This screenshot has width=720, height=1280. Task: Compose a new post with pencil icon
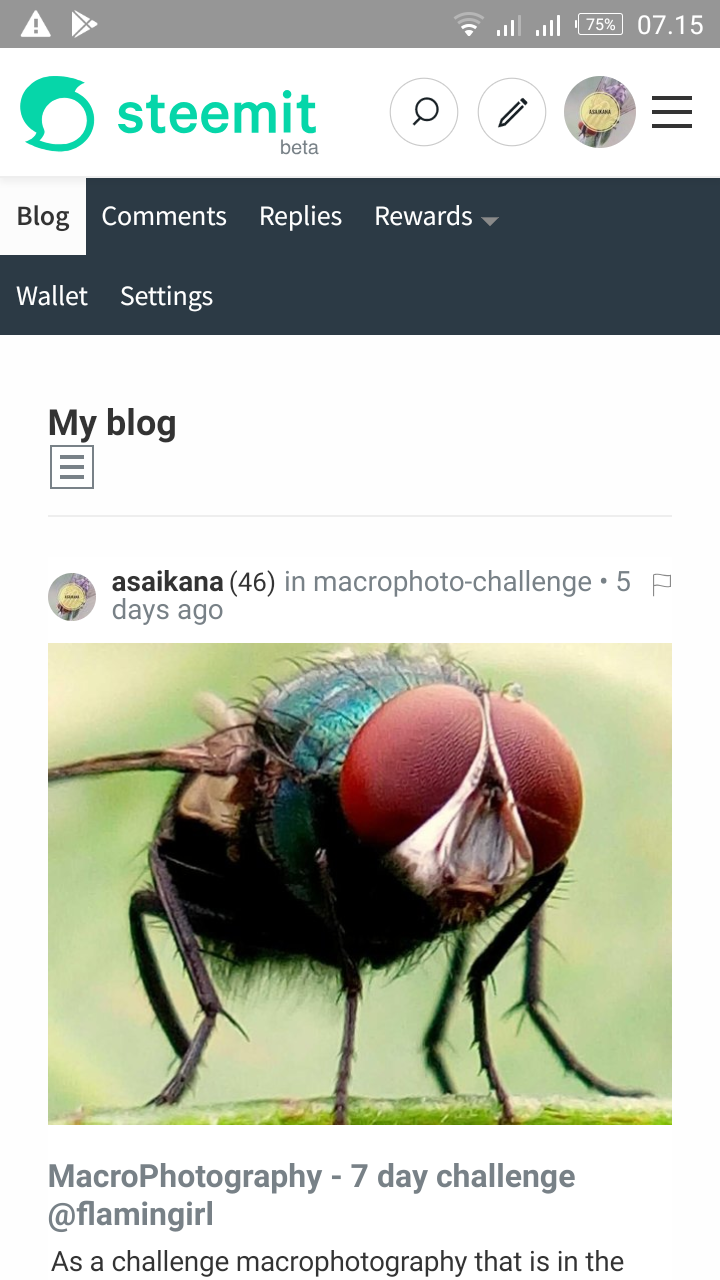click(512, 113)
